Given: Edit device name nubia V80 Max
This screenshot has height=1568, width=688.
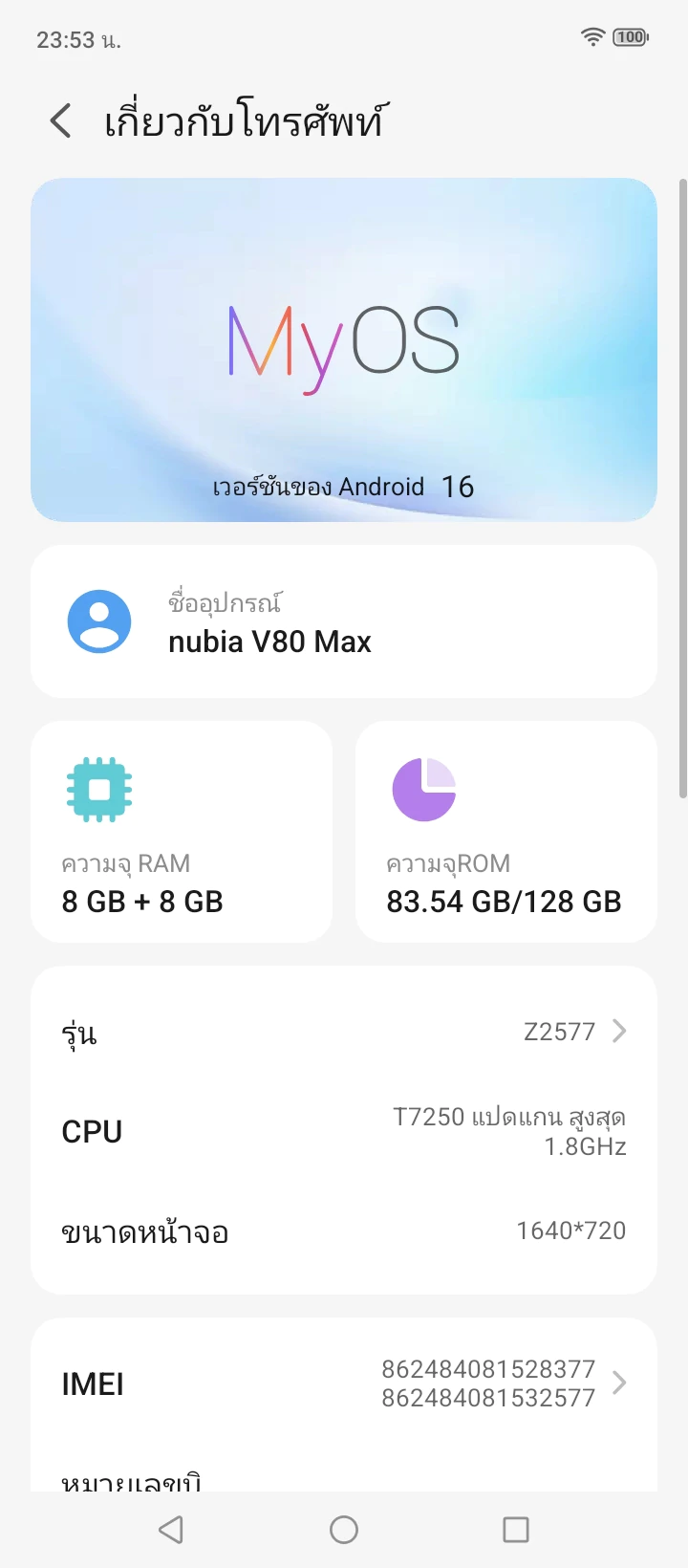Looking at the screenshot, I should click(x=344, y=622).
